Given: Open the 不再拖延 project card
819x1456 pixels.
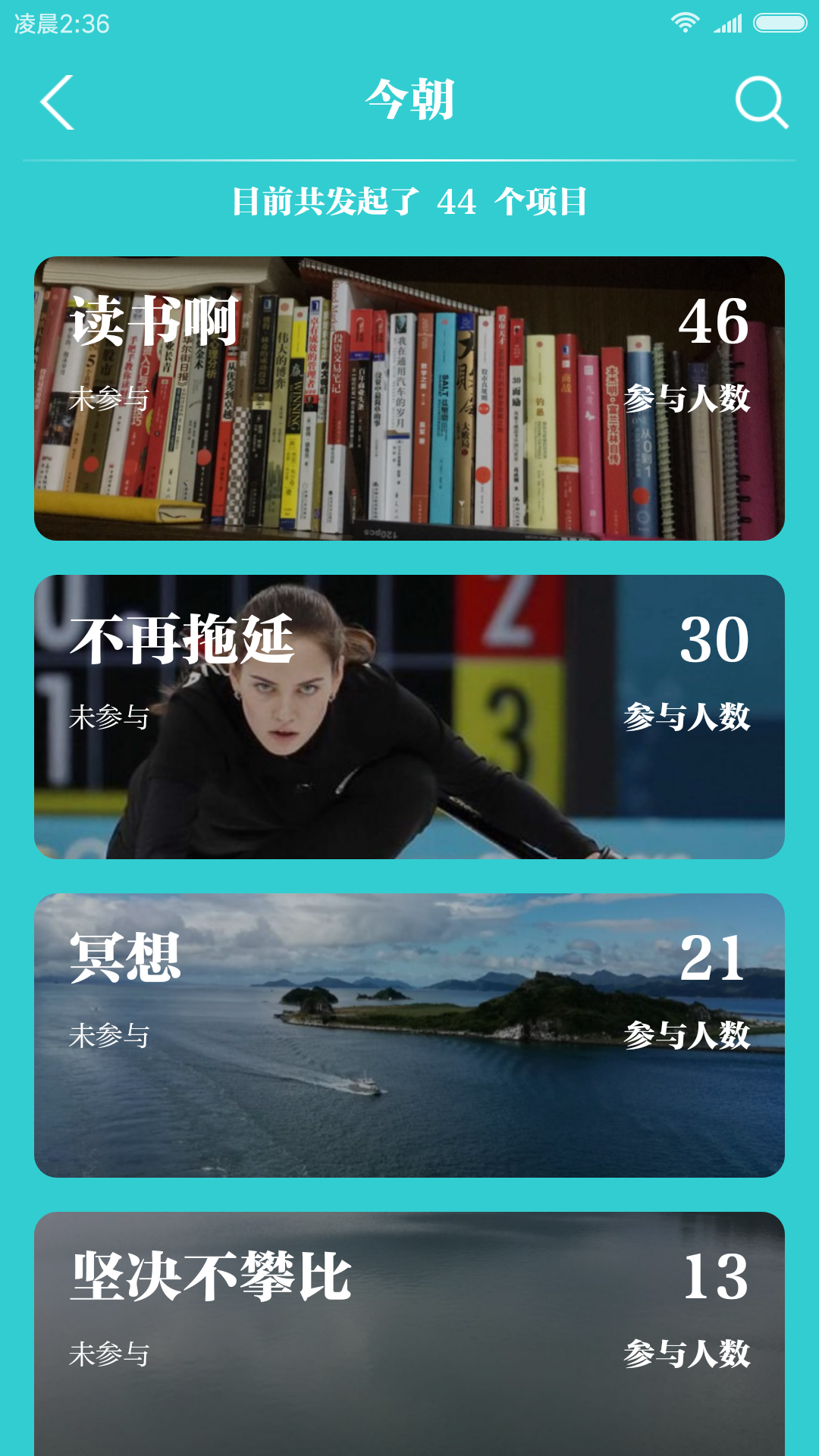Looking at the screenshot, I should 409,717.
